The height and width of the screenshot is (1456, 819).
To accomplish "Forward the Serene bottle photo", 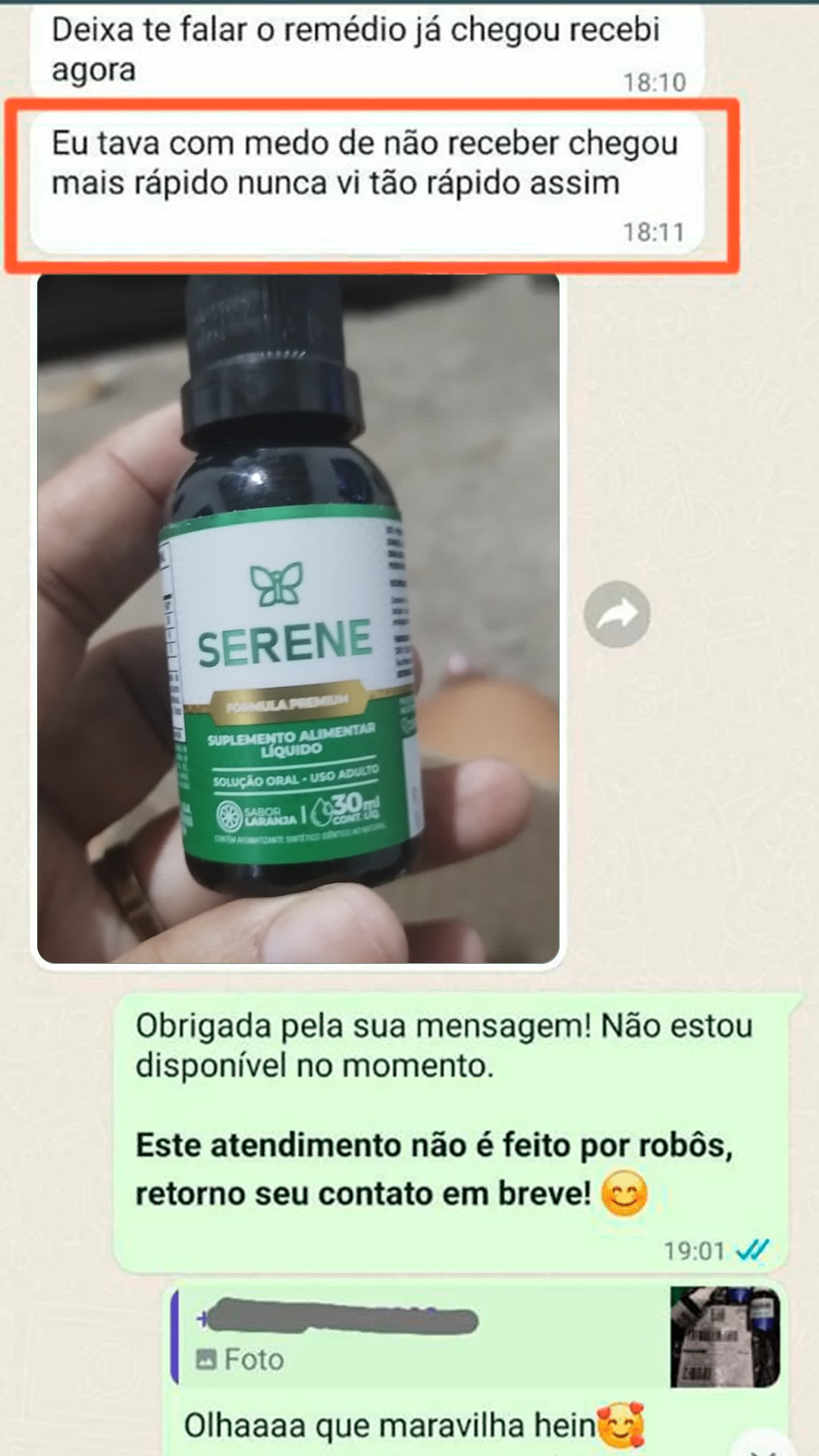I will [x=617, y=614].
